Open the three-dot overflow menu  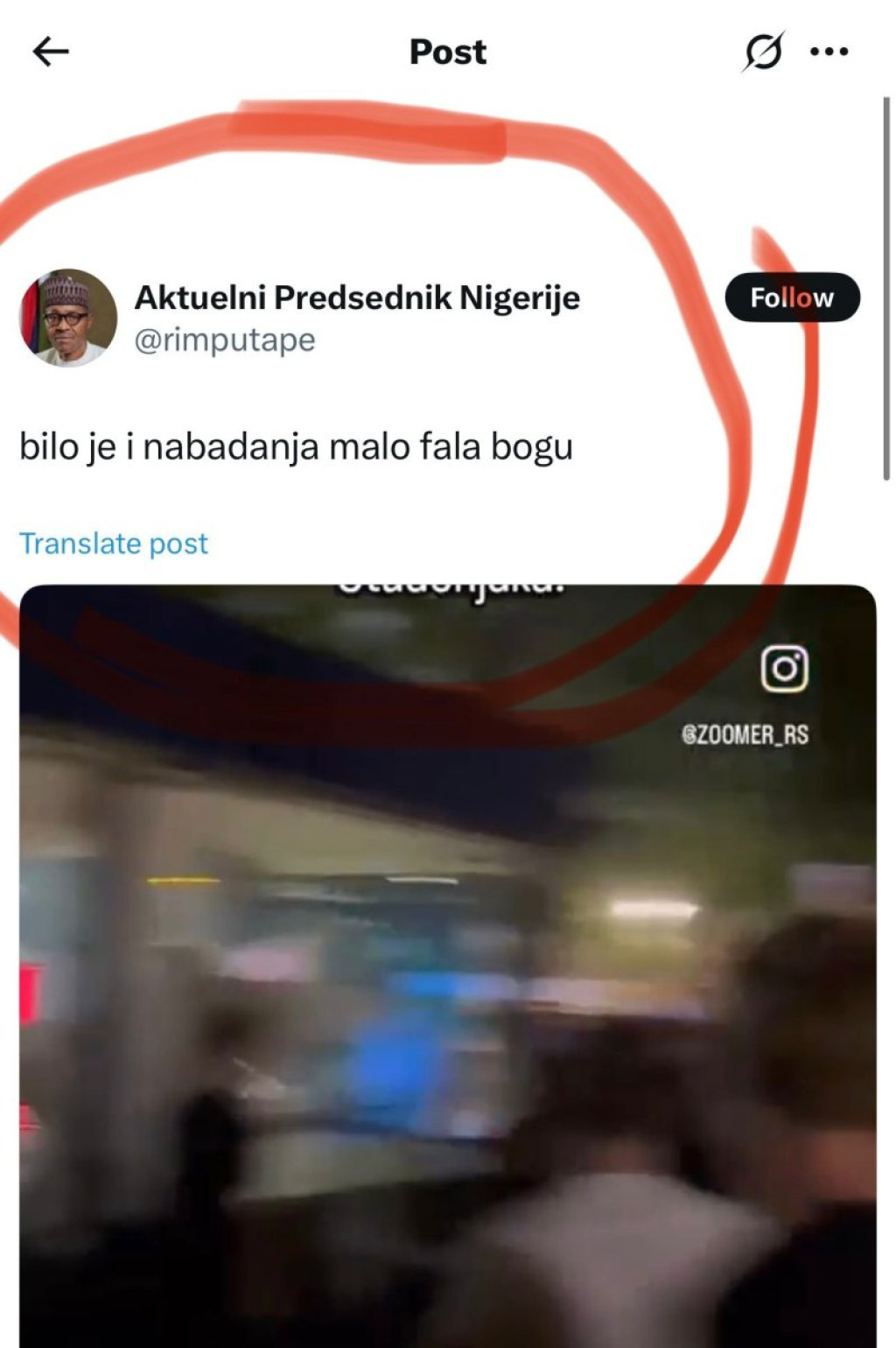click(829, 52)
